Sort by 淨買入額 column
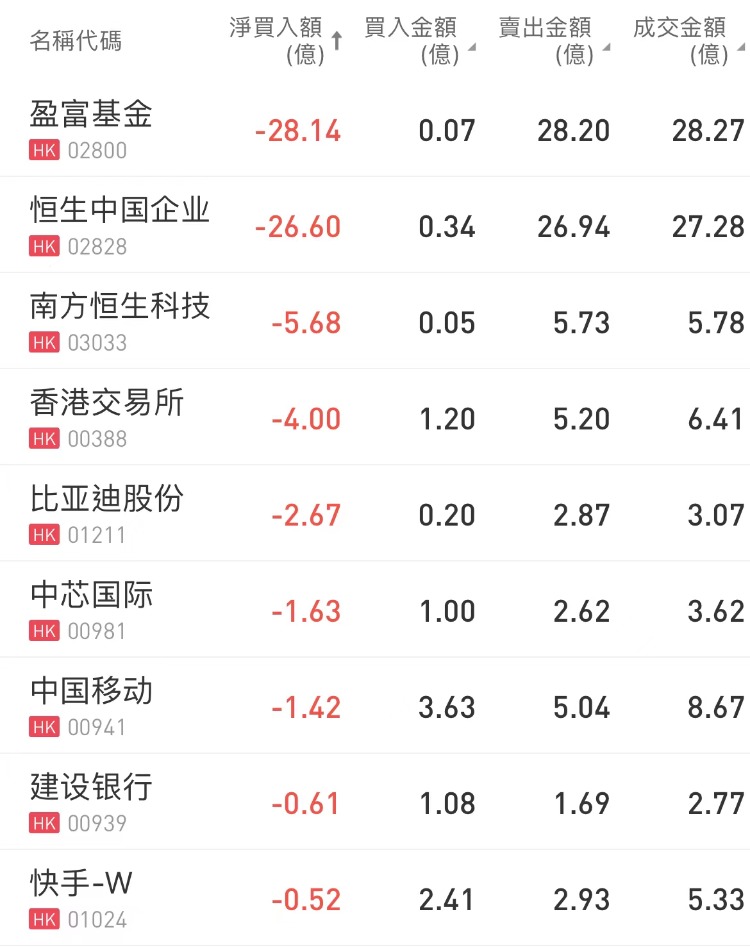The height and width of the screenshot is (948, 750). point(285,40)
